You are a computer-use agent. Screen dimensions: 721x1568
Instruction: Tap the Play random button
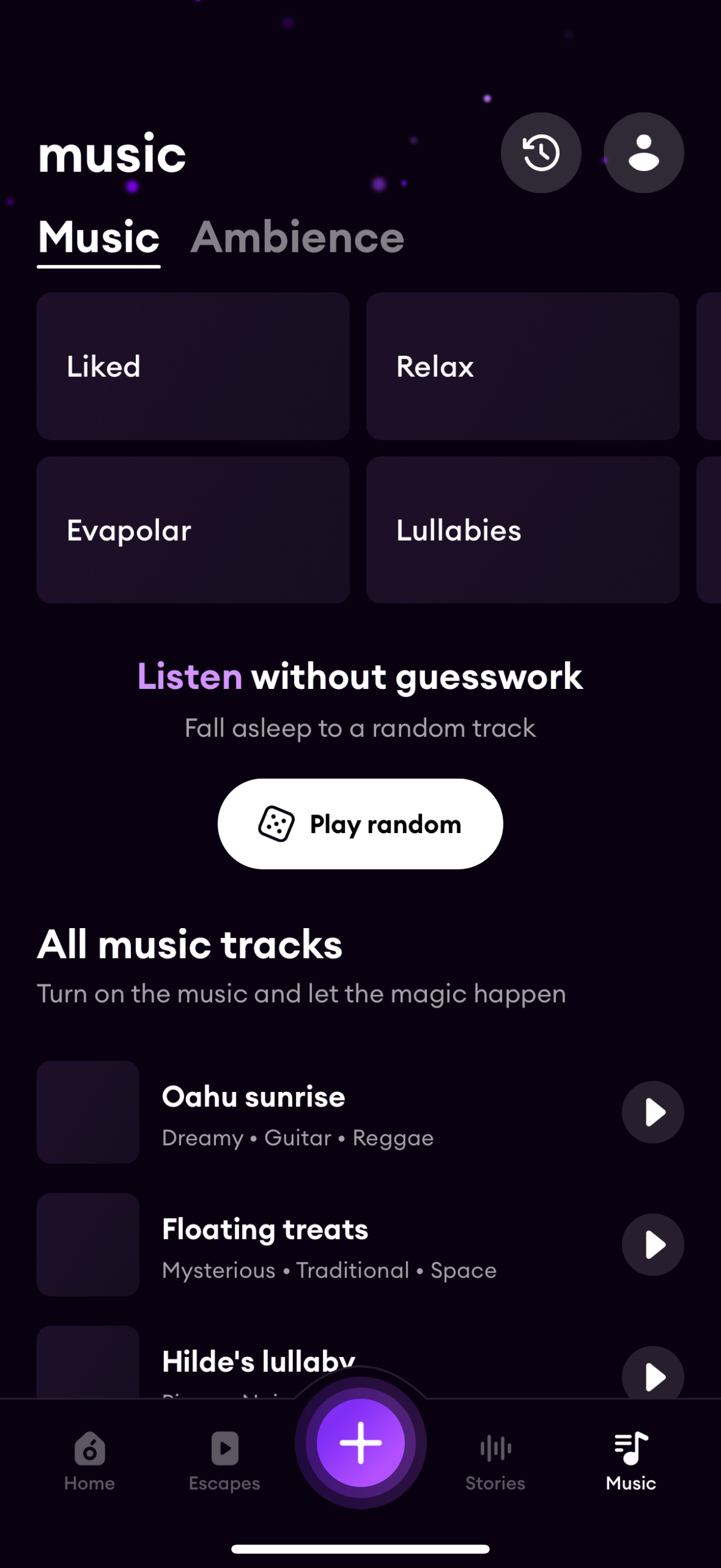(x=361, y=823)
